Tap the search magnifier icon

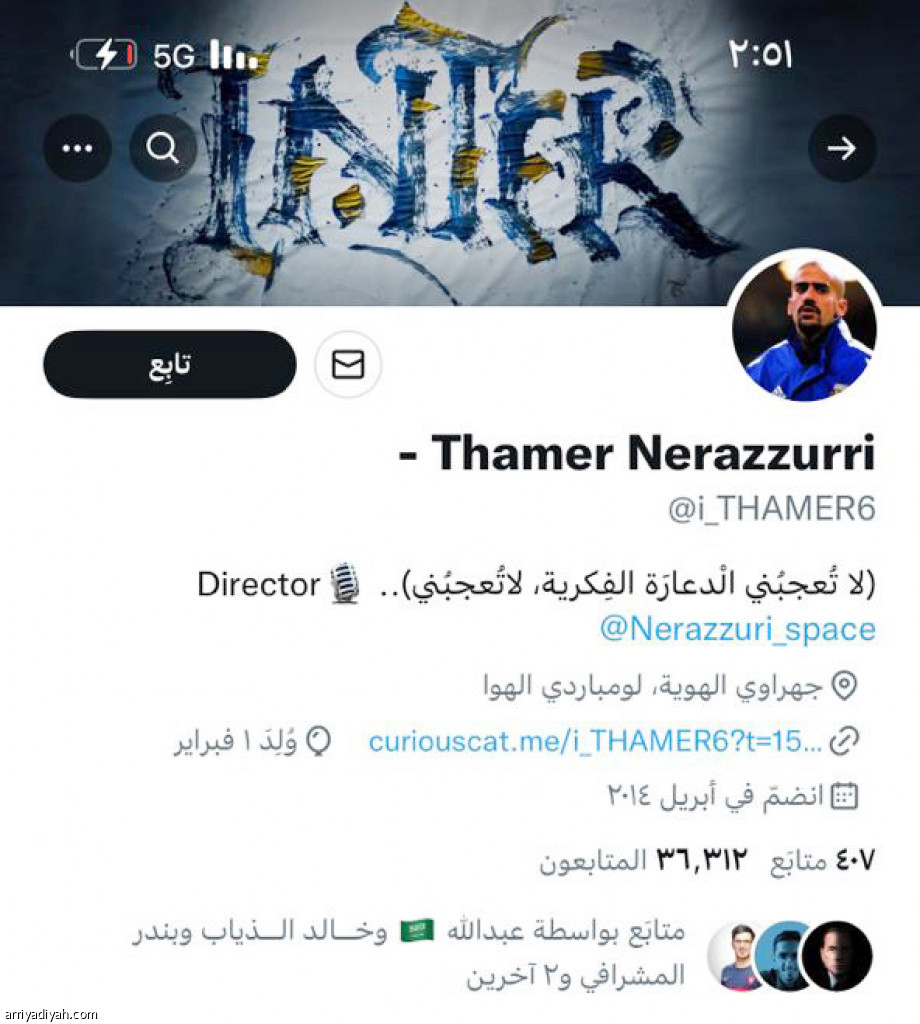[x=162, y=148]
